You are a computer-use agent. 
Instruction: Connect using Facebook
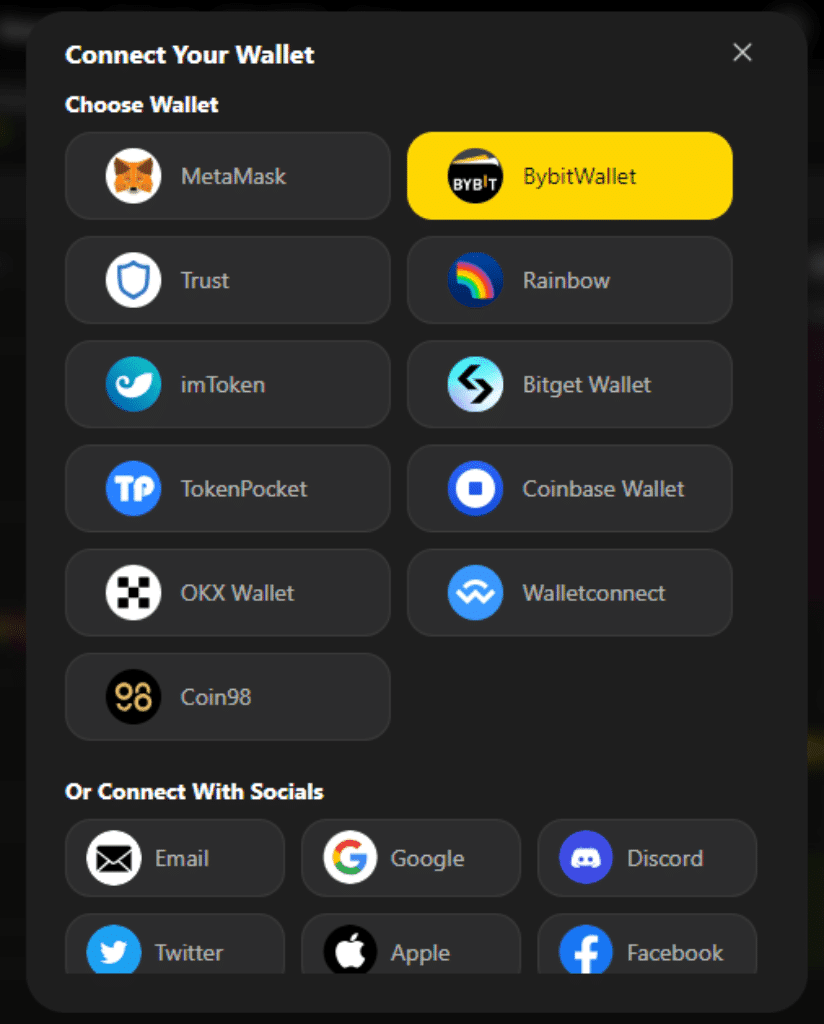coord(647,950)
